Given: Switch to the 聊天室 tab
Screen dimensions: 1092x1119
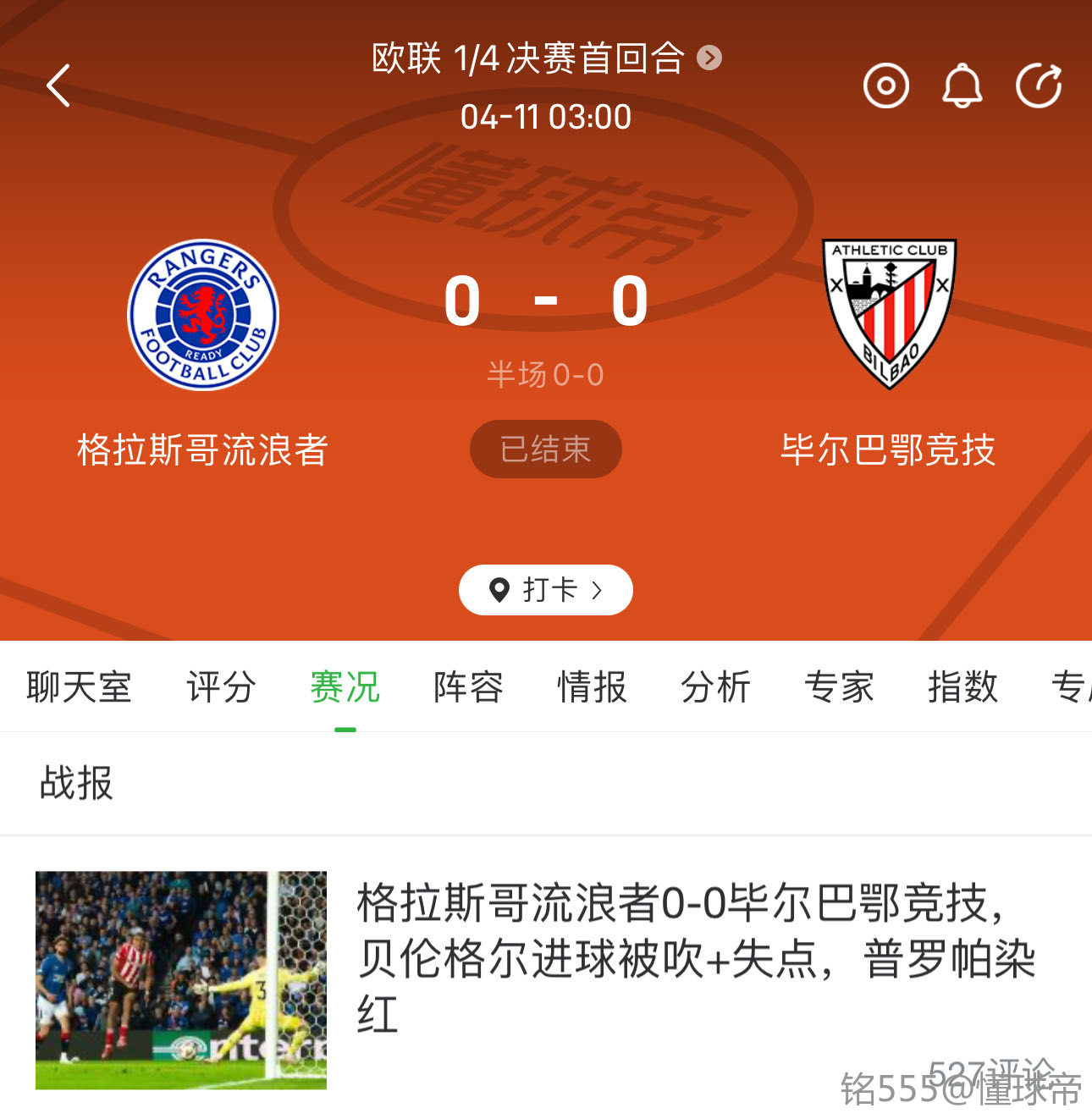Looking at the screenshot, I should point(79,686).
